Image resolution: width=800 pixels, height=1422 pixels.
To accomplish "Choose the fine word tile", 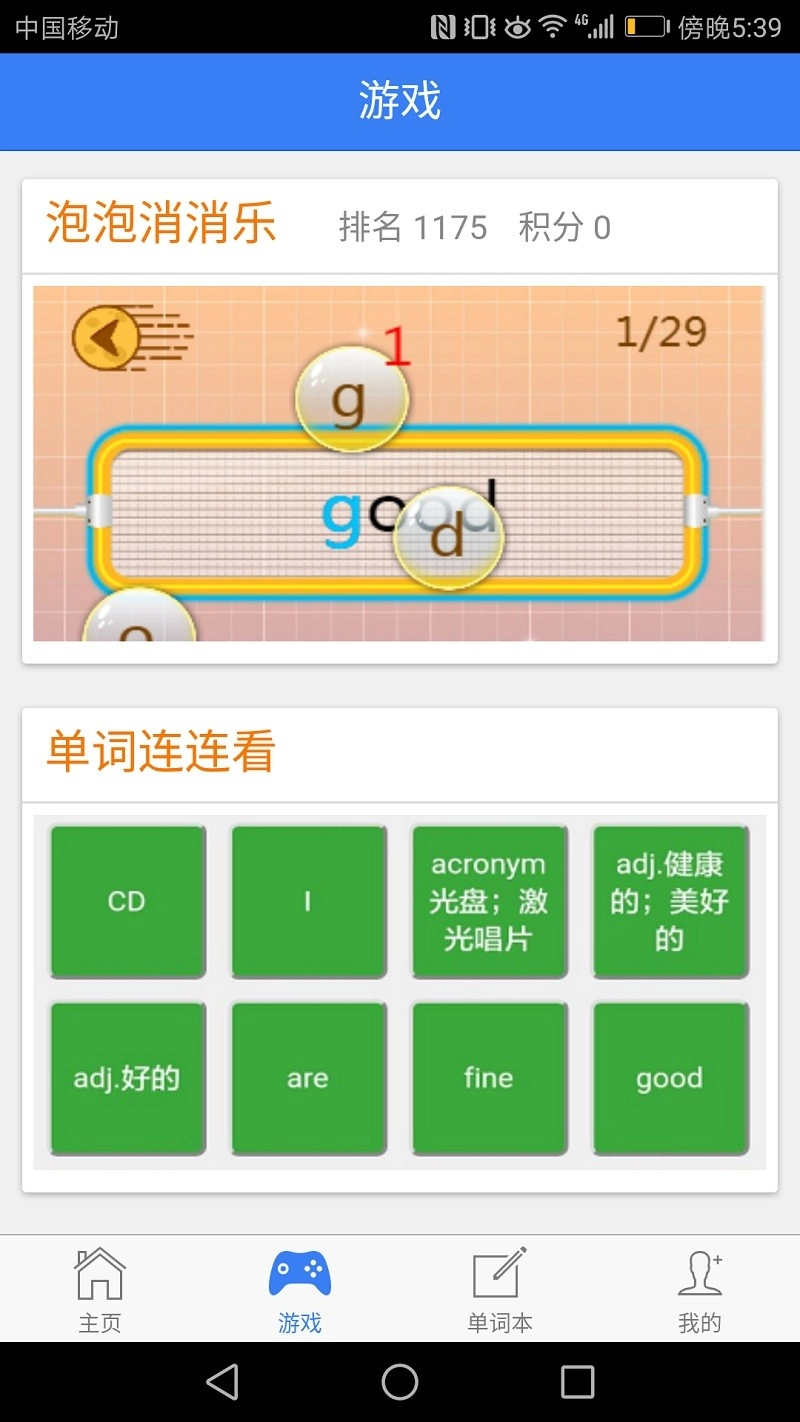I will [489, 1078].
